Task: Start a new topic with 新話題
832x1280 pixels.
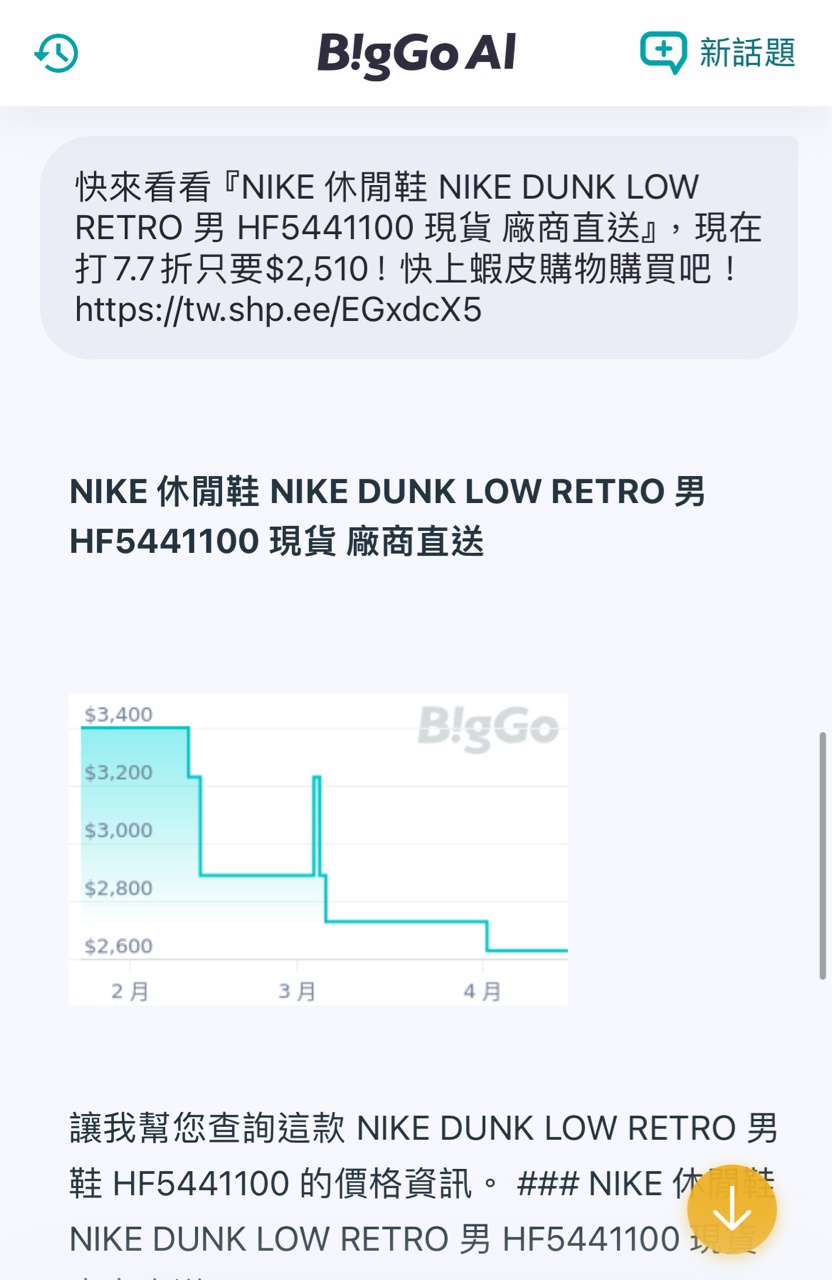Action: (x=717, y=52)
